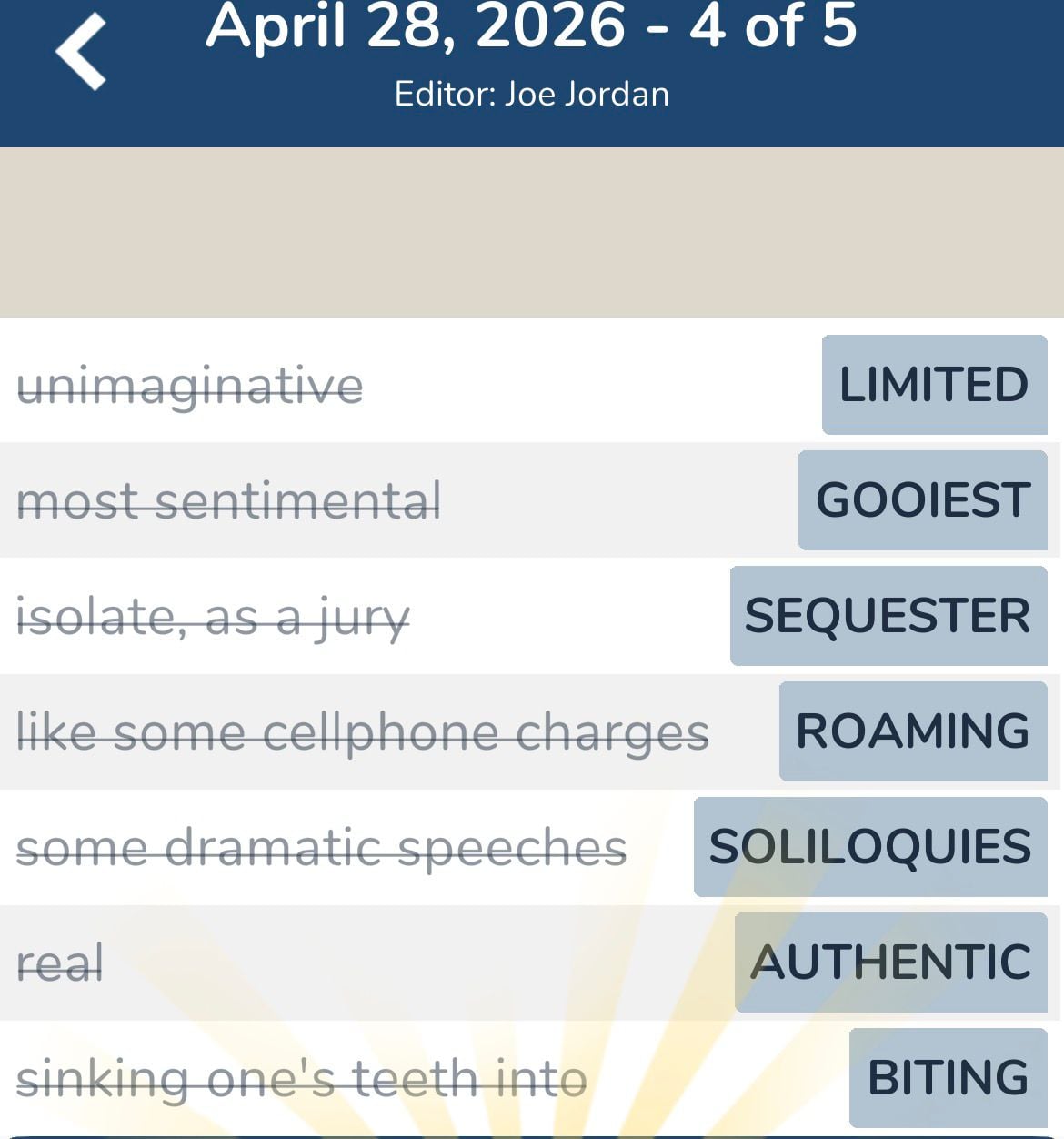This screenshot has width=1064, height=1139.
Task: Tap the SEQUESTER answer tile
Action: point(888,616)
